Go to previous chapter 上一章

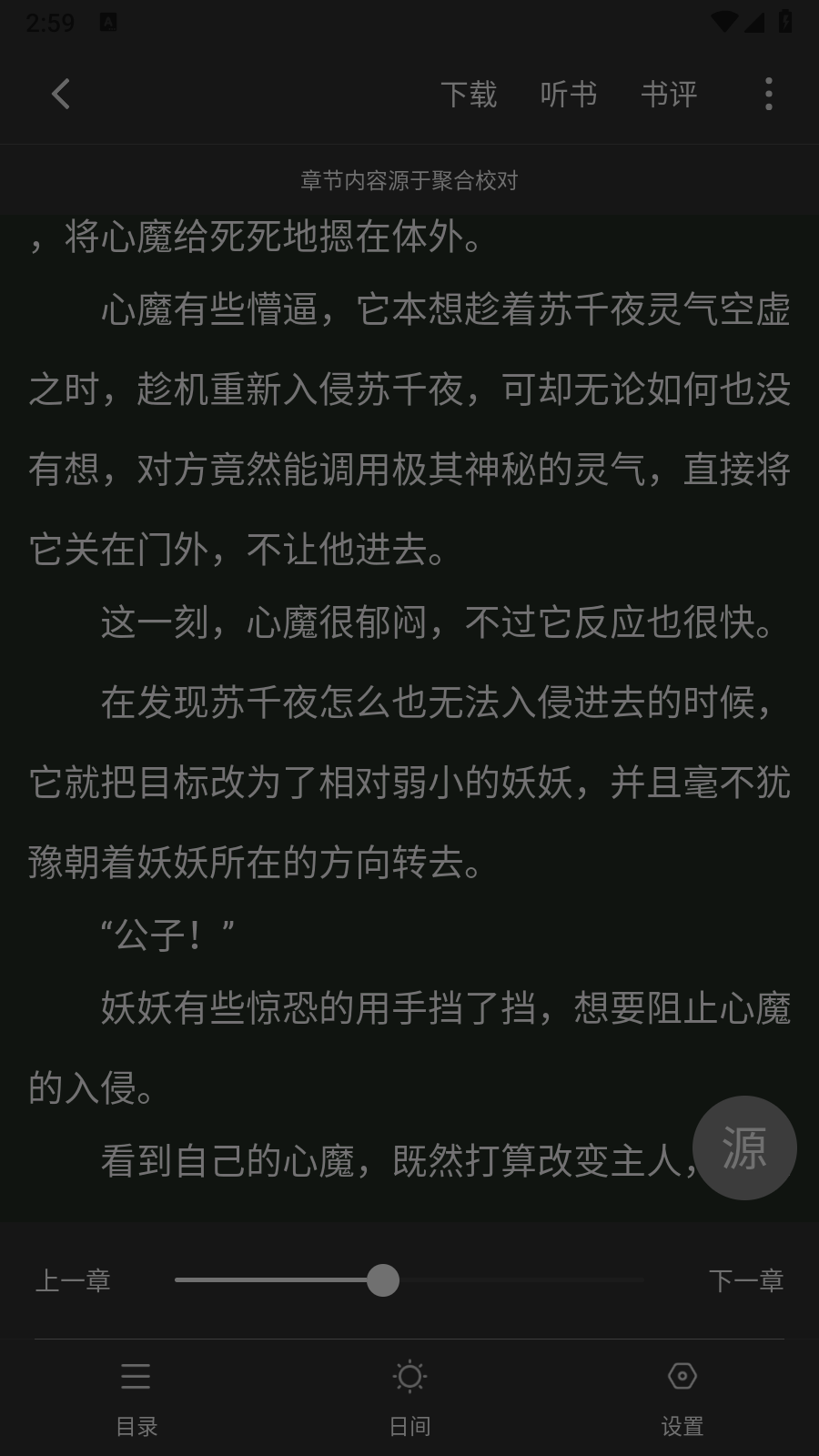pyautogui.click(x=73, y=1280)
